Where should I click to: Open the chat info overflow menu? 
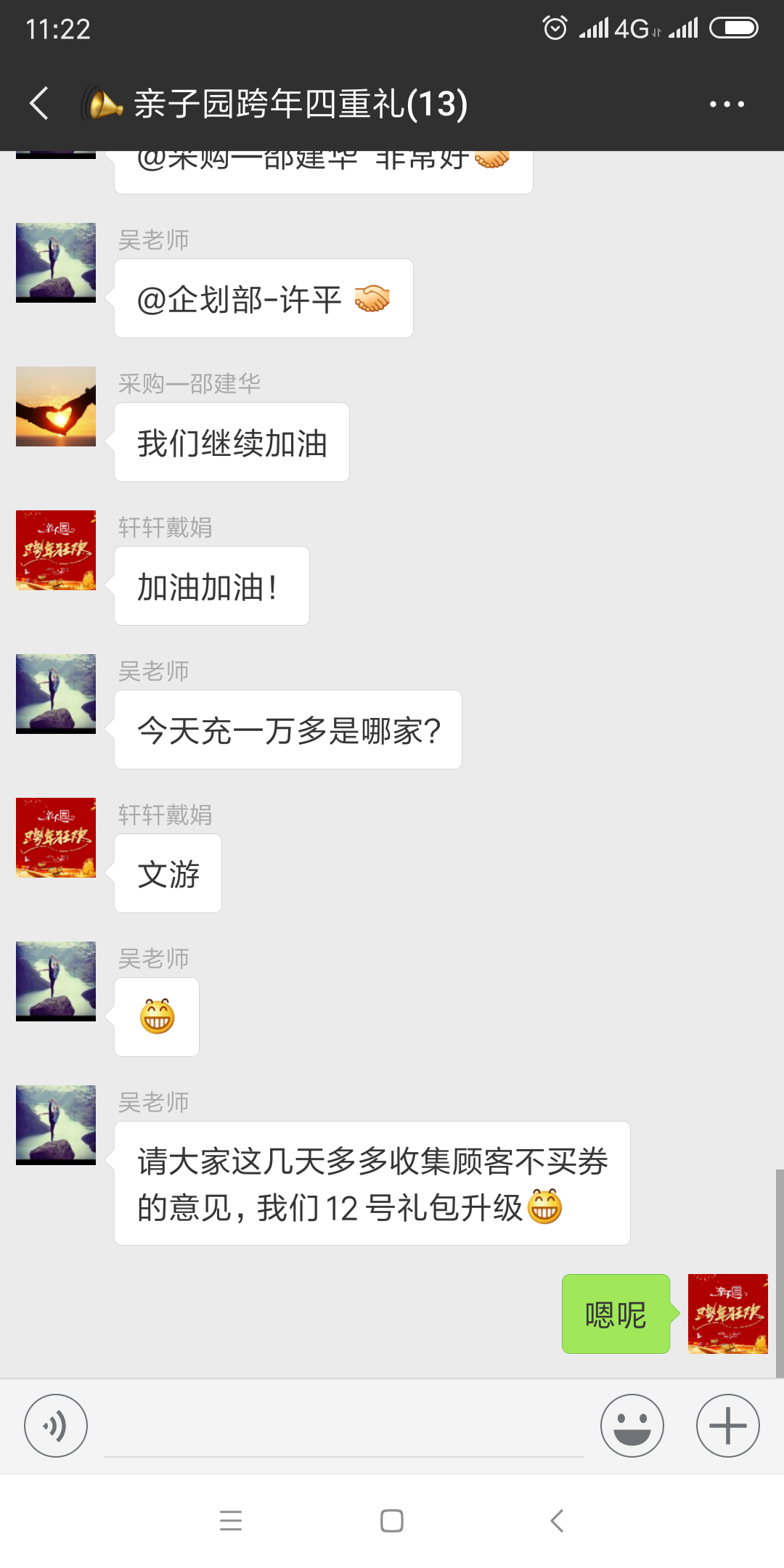[x=727, y=104]
